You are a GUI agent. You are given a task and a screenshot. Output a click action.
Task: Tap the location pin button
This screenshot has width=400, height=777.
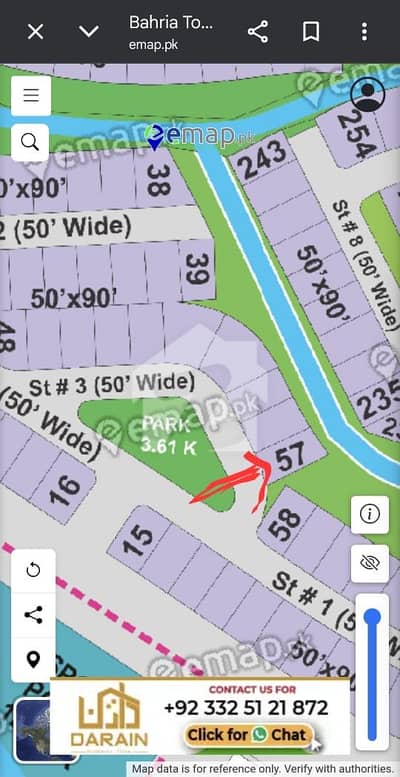[33, 660]
